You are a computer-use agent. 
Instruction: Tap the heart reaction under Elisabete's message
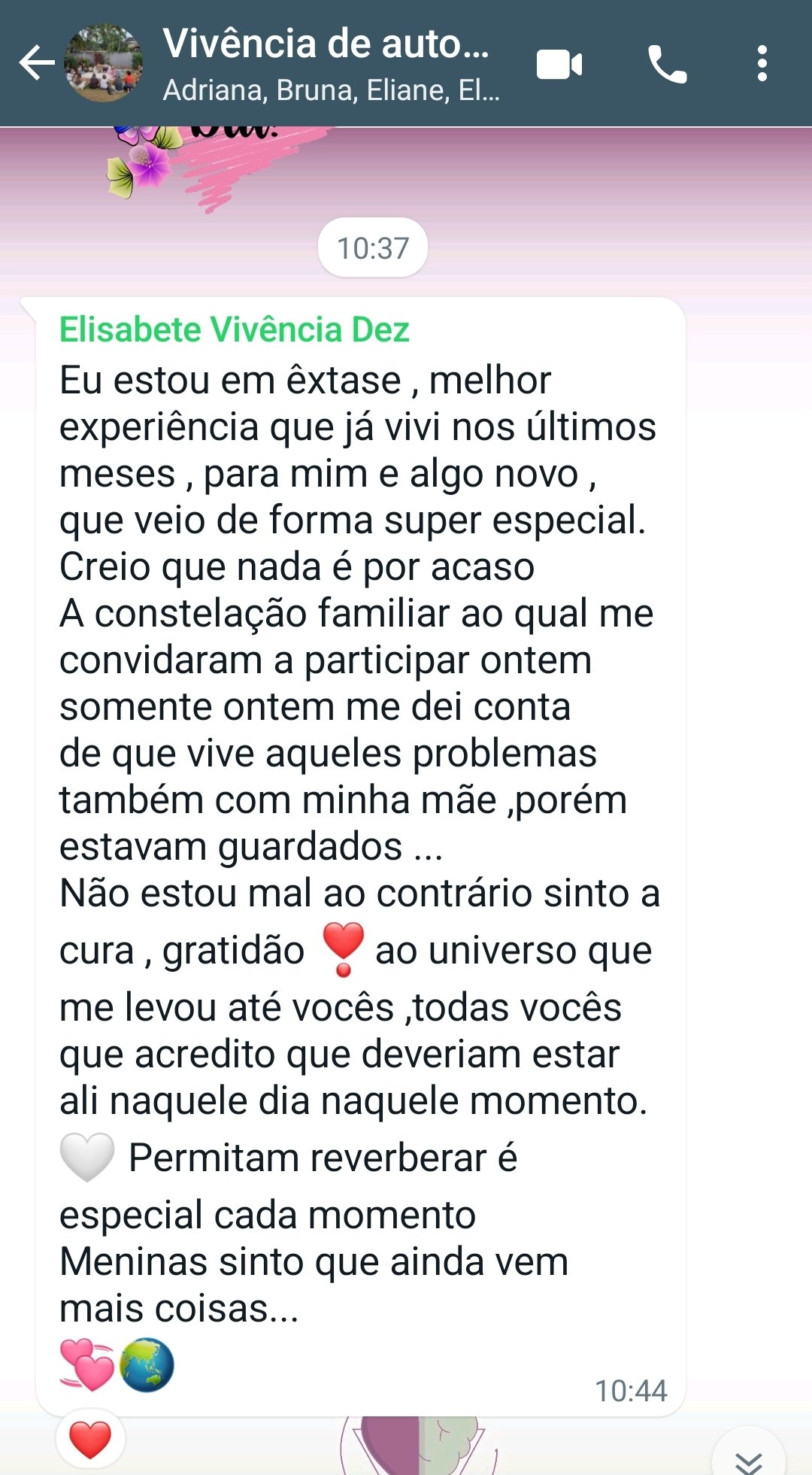coord(90,1440)
